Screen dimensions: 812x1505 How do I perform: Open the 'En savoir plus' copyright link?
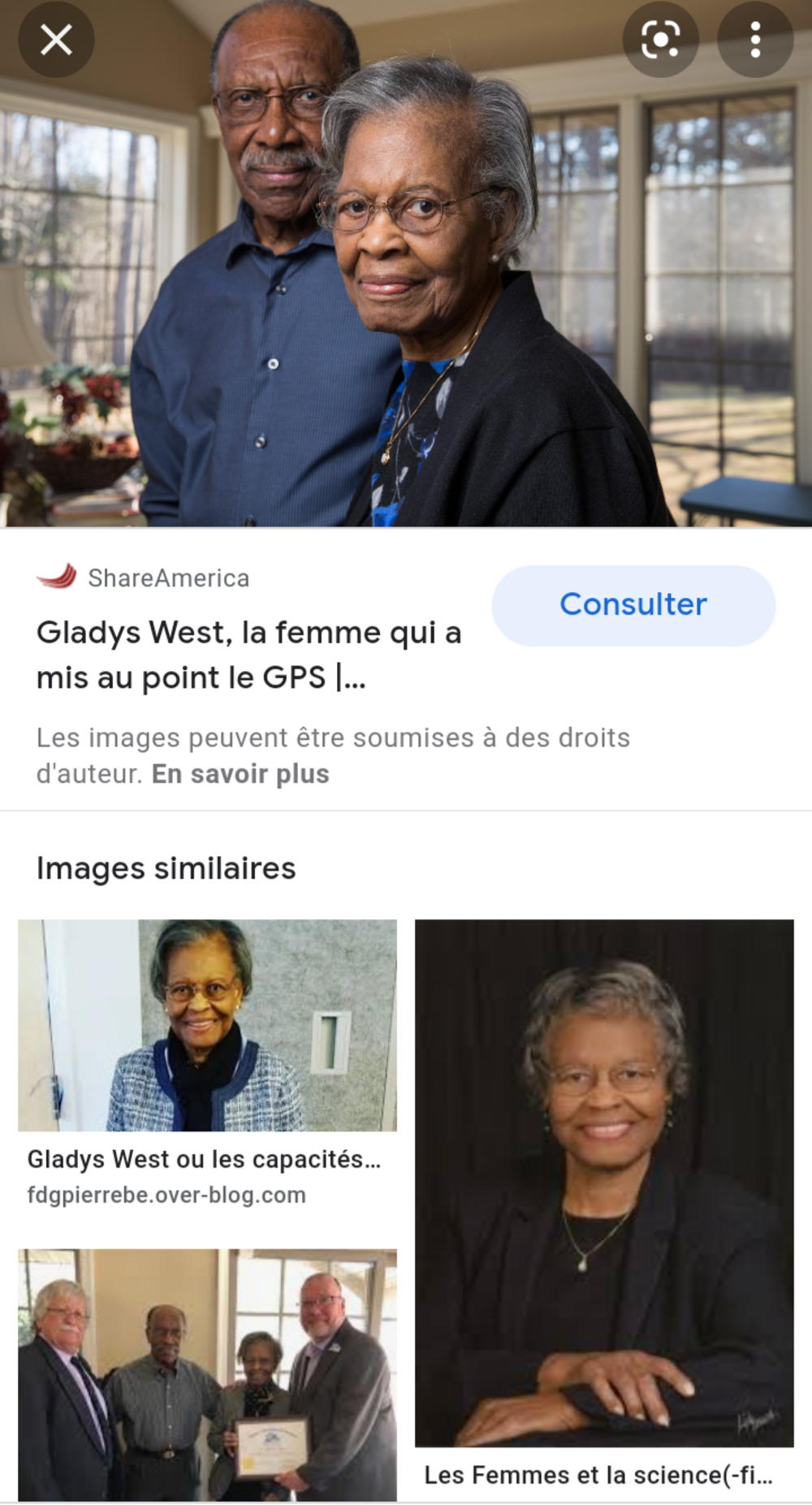point(240,774)
